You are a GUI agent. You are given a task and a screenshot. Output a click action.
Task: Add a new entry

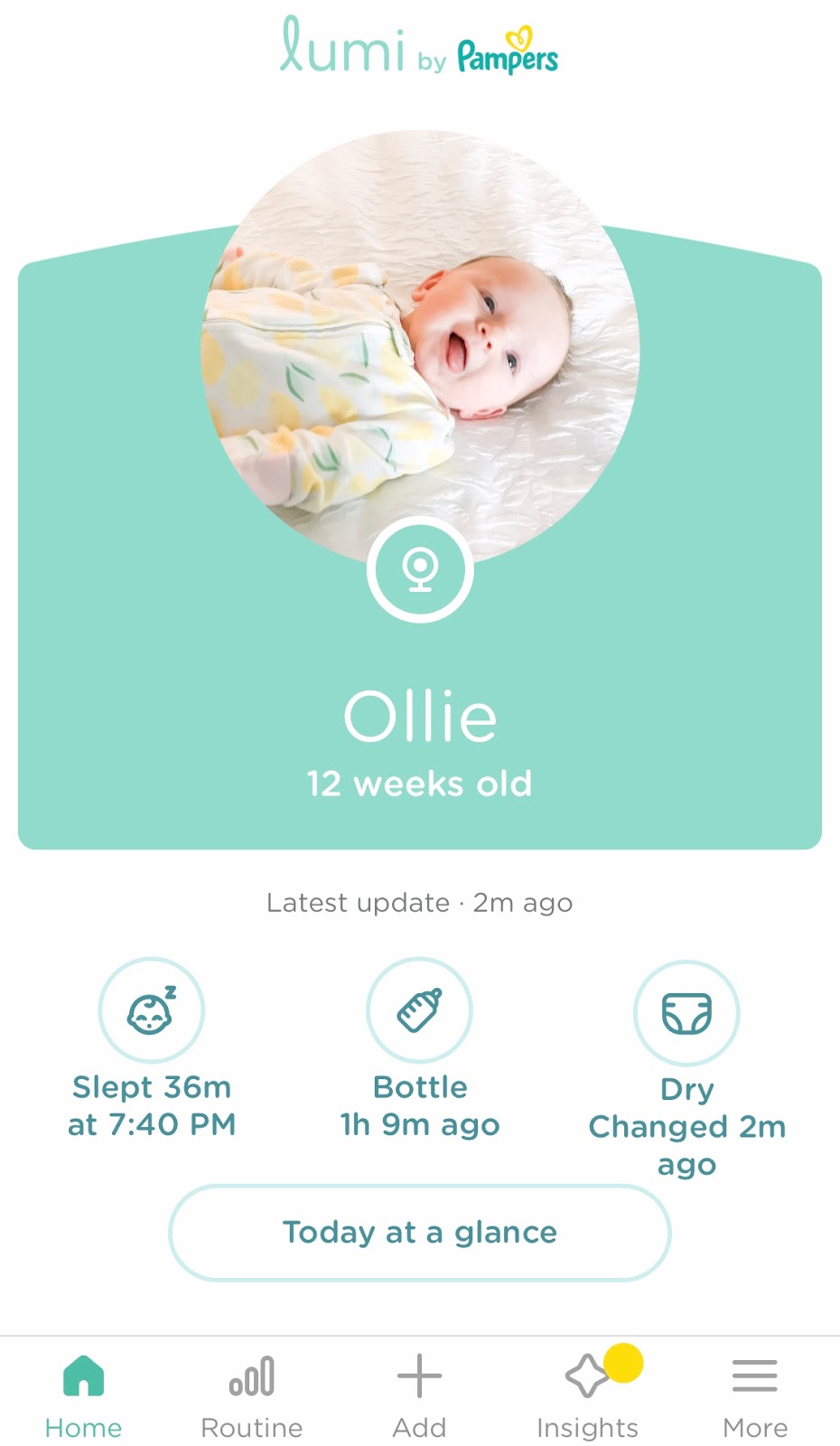[x=419, y=1395]
